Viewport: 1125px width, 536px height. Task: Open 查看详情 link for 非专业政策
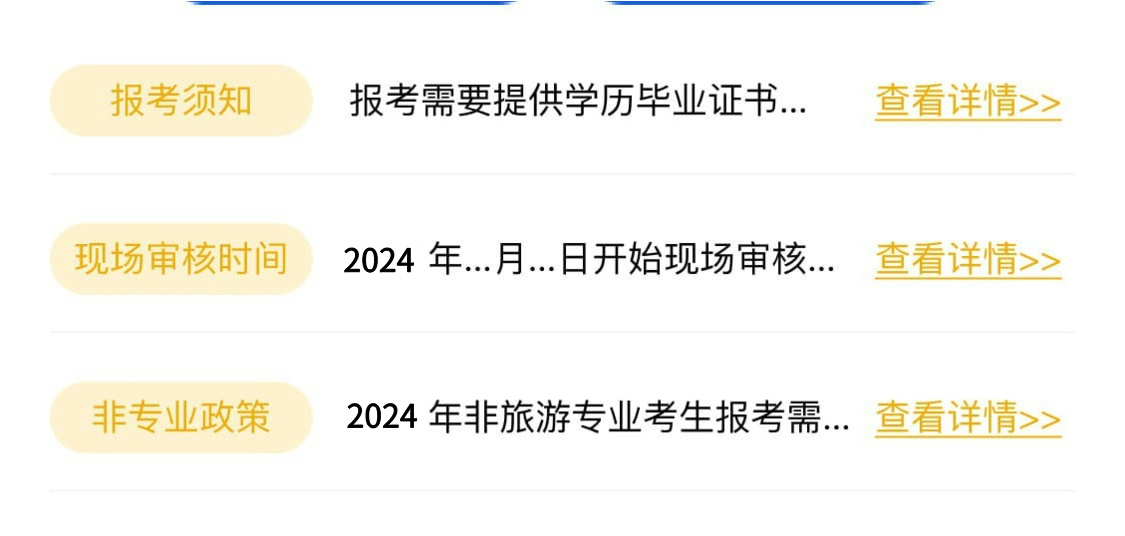[x=967, y=417]
